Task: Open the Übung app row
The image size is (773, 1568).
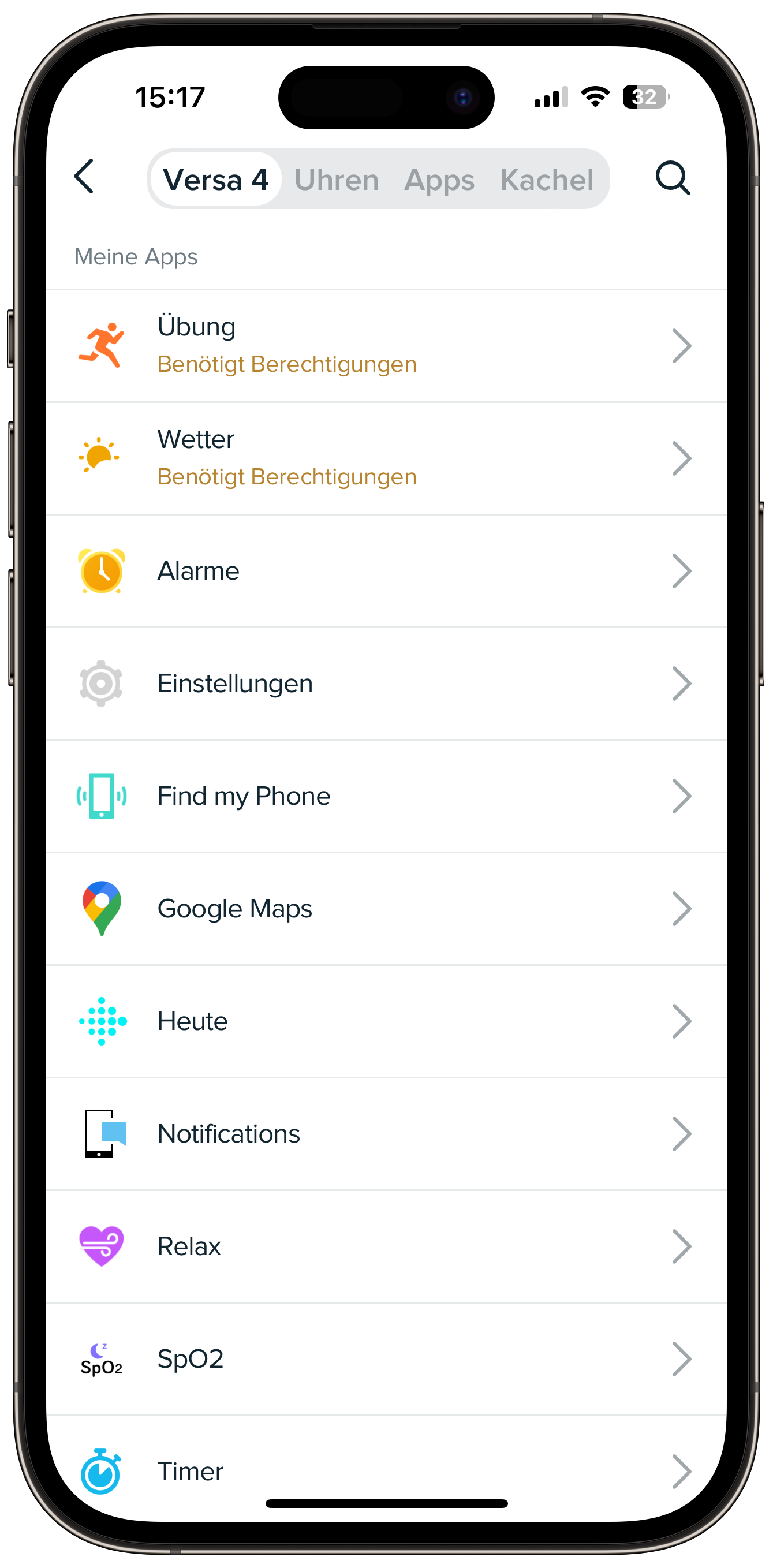Action: 387,346
